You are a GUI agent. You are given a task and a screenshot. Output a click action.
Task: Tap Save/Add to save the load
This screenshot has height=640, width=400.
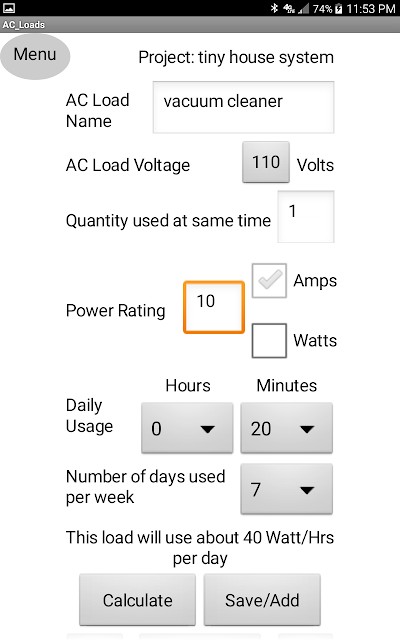[x=262, y=600]
